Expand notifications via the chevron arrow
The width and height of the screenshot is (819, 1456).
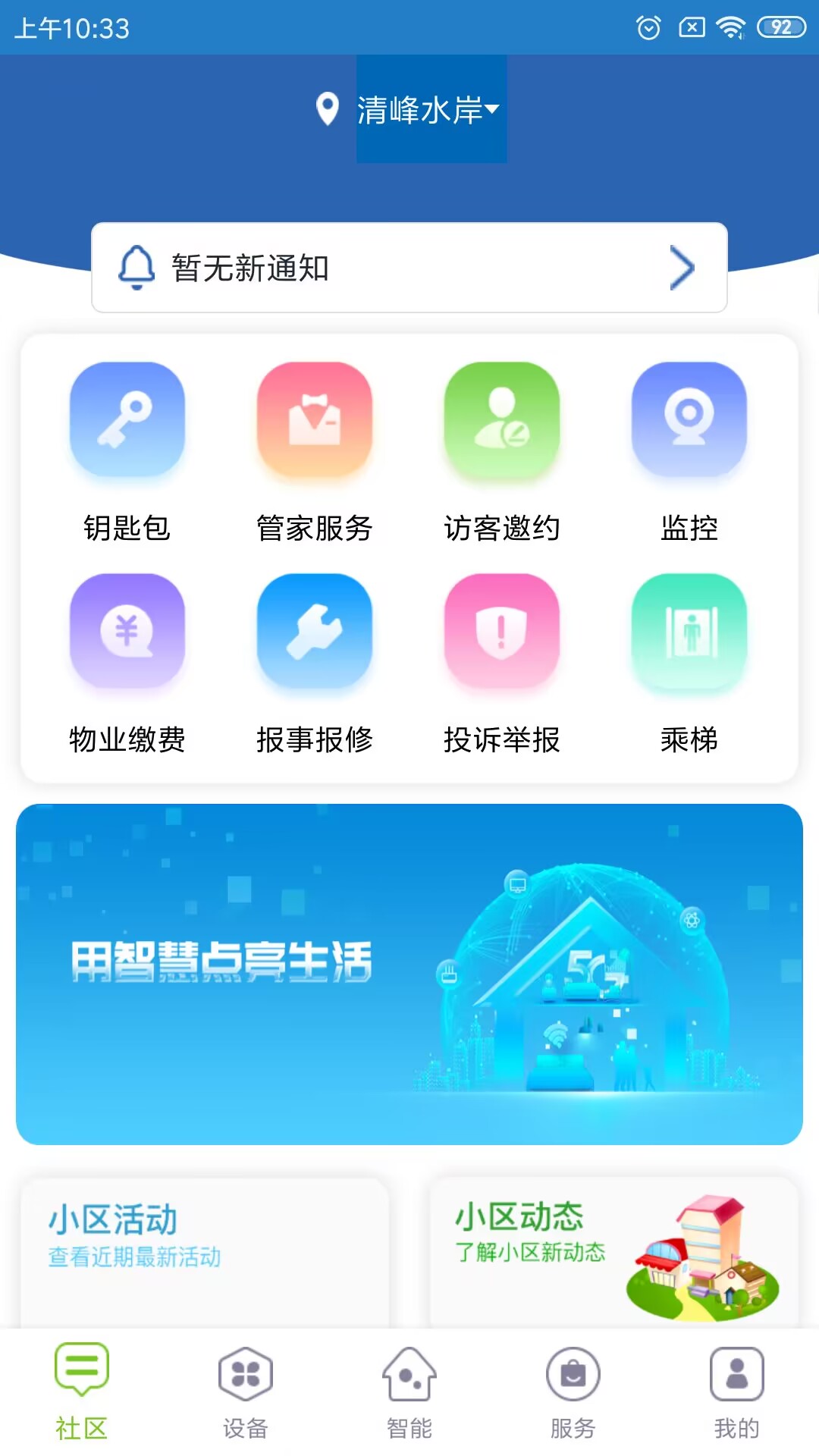pos(683,268)
